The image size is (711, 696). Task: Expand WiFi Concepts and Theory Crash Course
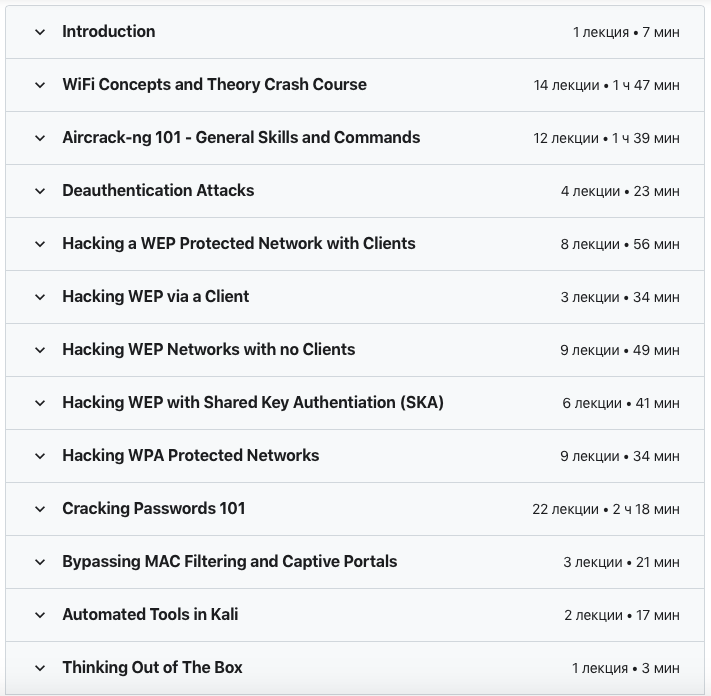pyautogui.click(x=214, y=85)
